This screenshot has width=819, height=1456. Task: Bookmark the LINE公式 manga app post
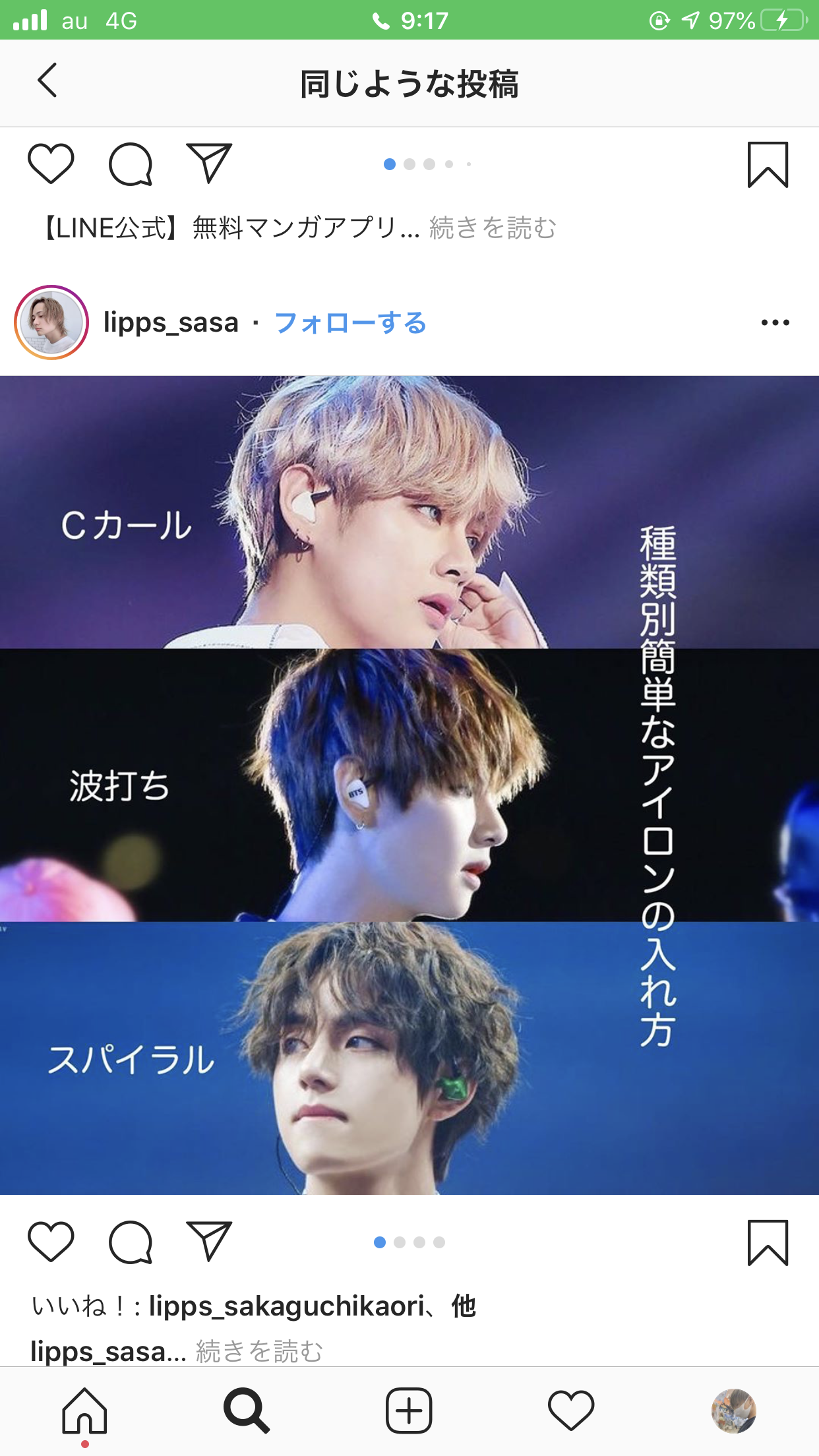tap(768, 165)
